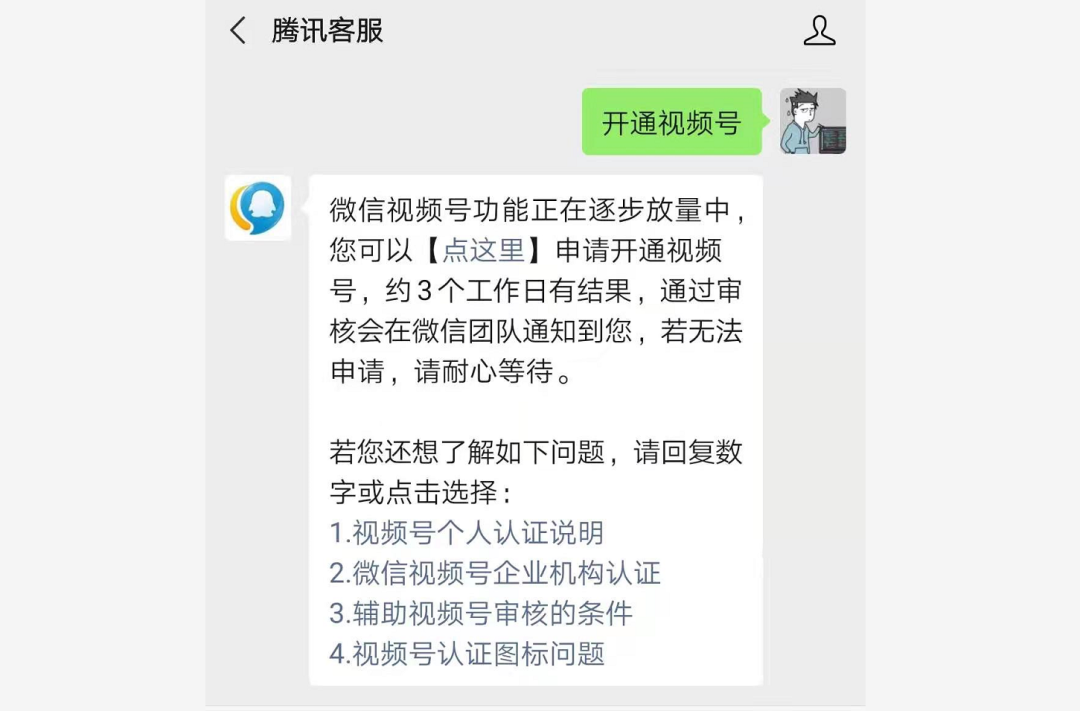This screenshot has height=711, width=1080.
Task: Select option 1 视频号个人认证说明
Action: (x=467, y=533)
